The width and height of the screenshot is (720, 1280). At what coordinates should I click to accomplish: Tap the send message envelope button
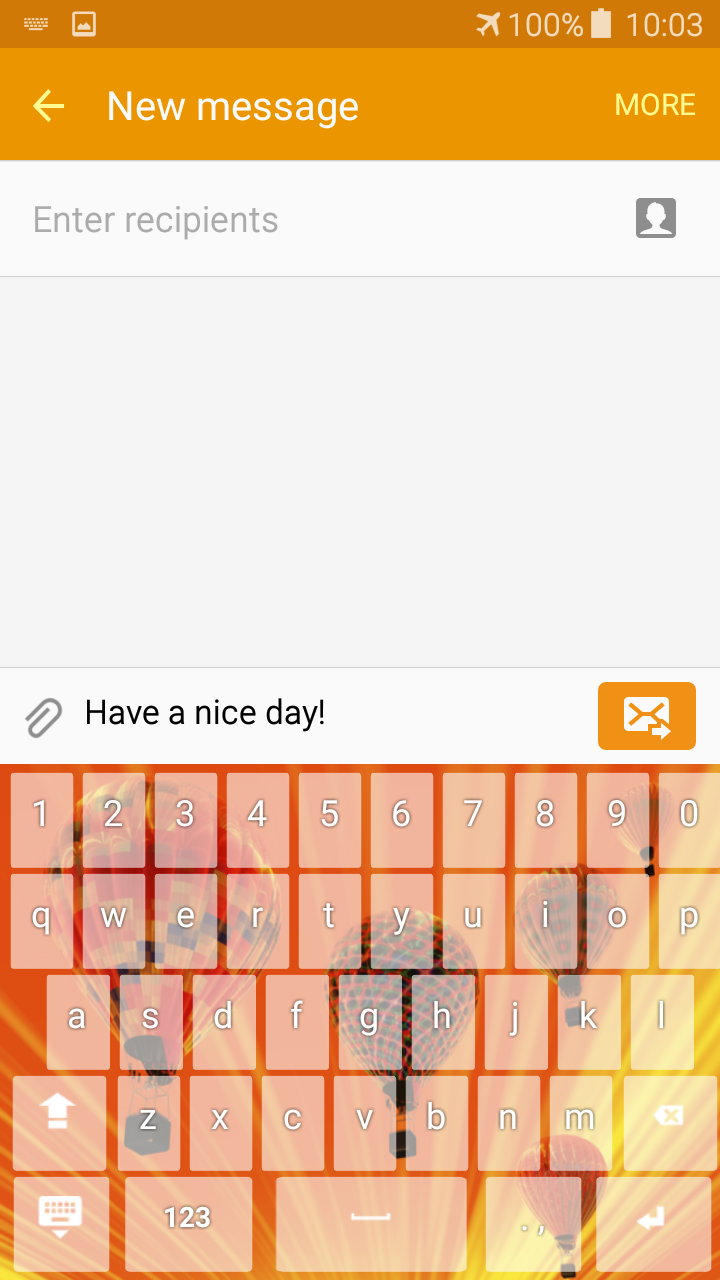point(646,715)
